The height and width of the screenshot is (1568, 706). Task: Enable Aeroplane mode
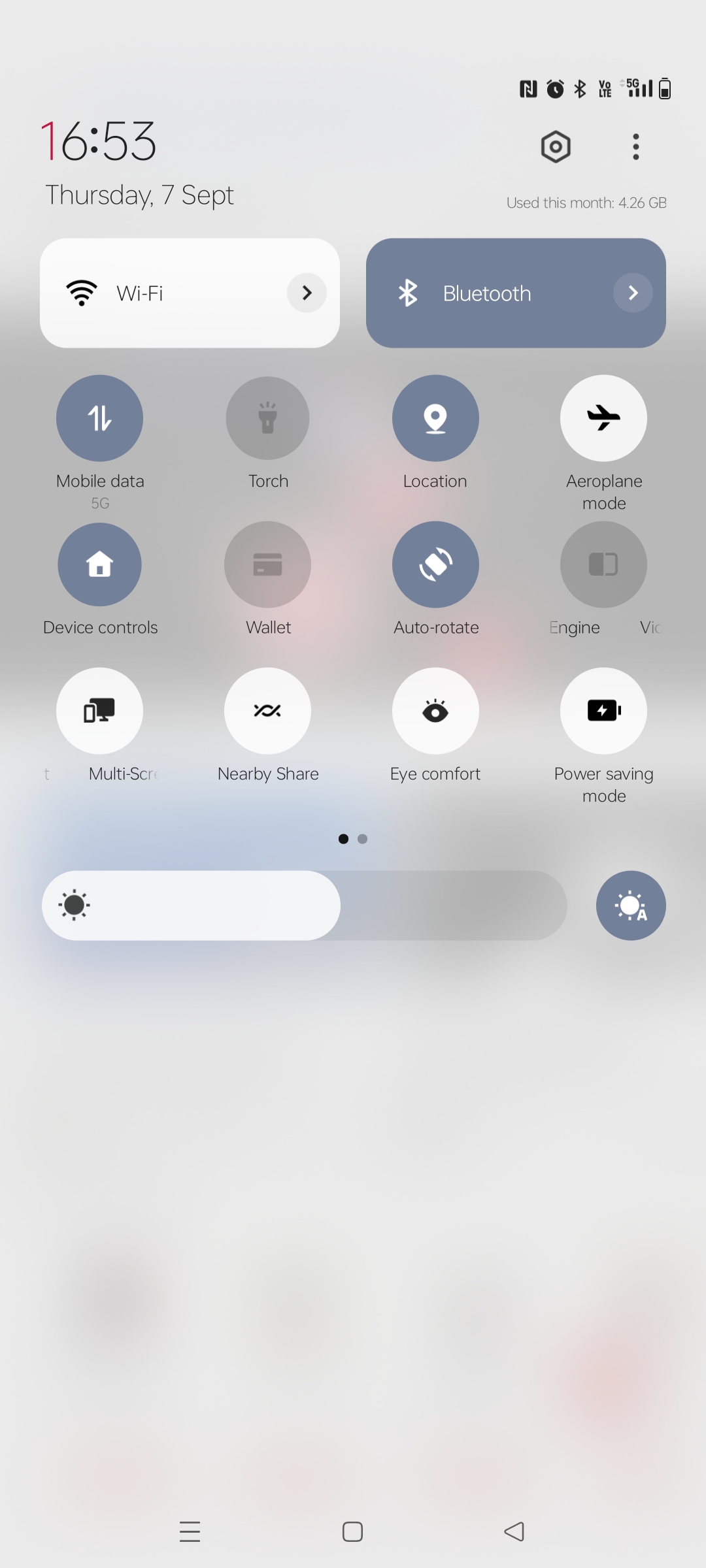point(603,418)
